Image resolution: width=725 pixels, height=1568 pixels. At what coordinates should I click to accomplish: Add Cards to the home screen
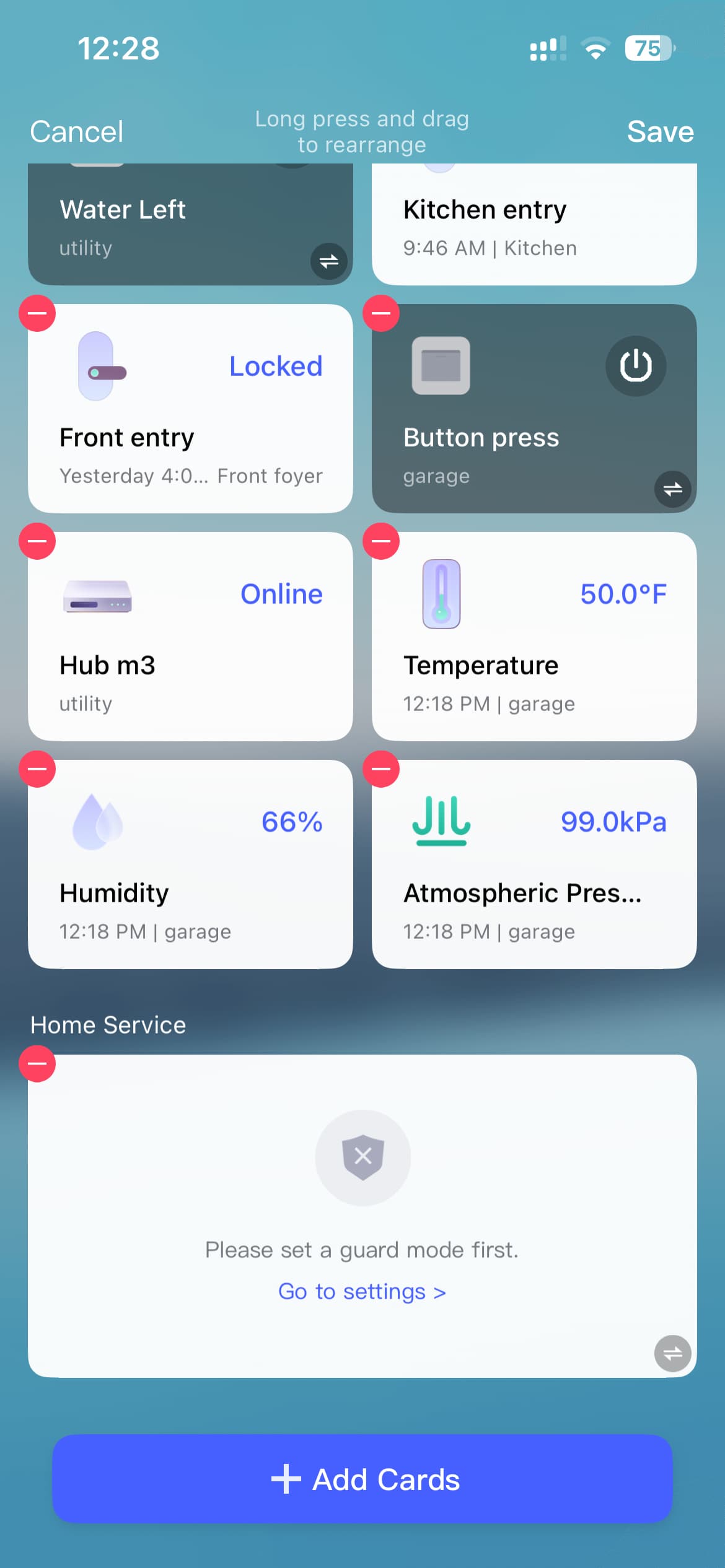pyautogui.click(x=362, y=1479)
